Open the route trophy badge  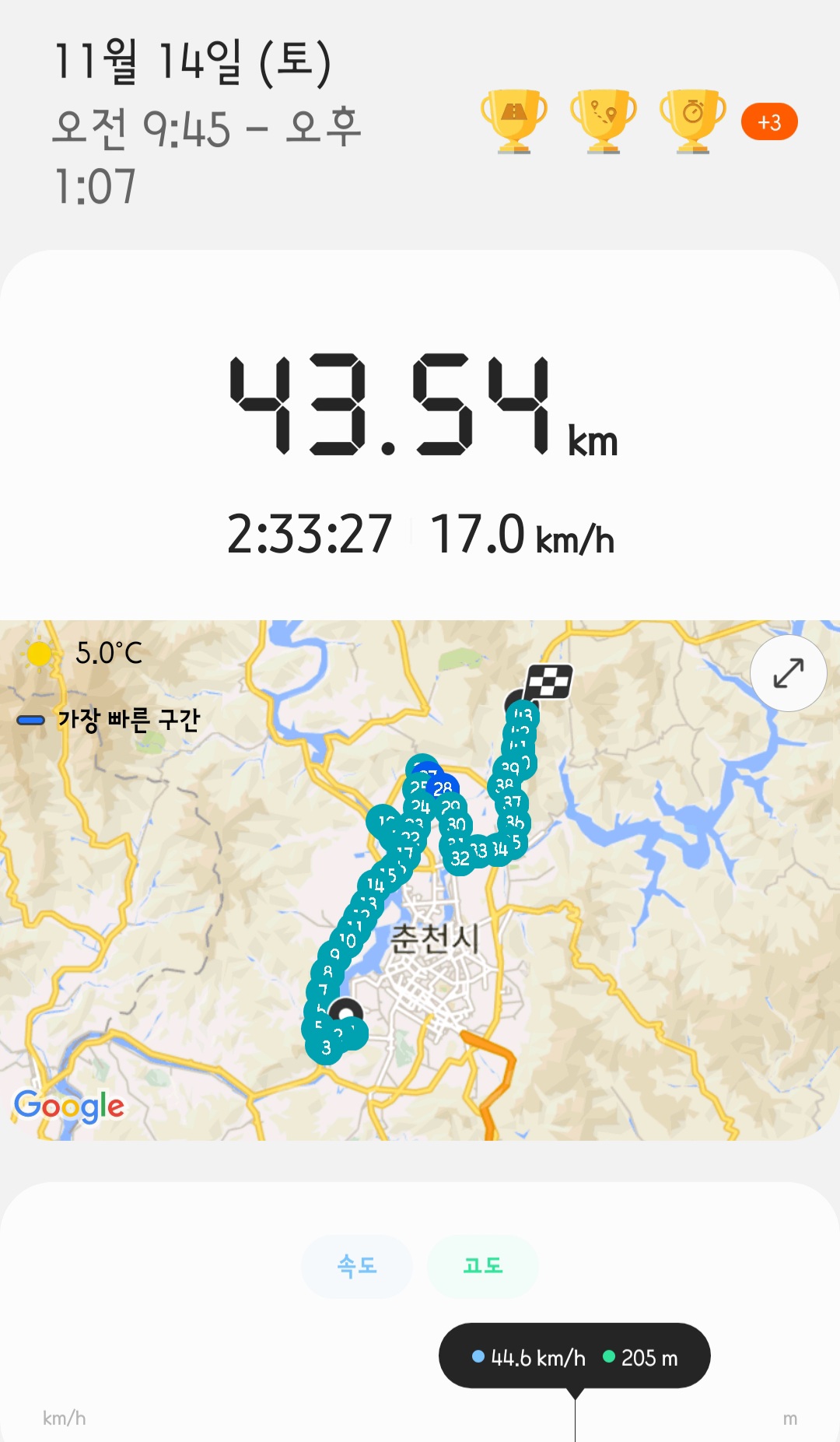coord(603,121)
